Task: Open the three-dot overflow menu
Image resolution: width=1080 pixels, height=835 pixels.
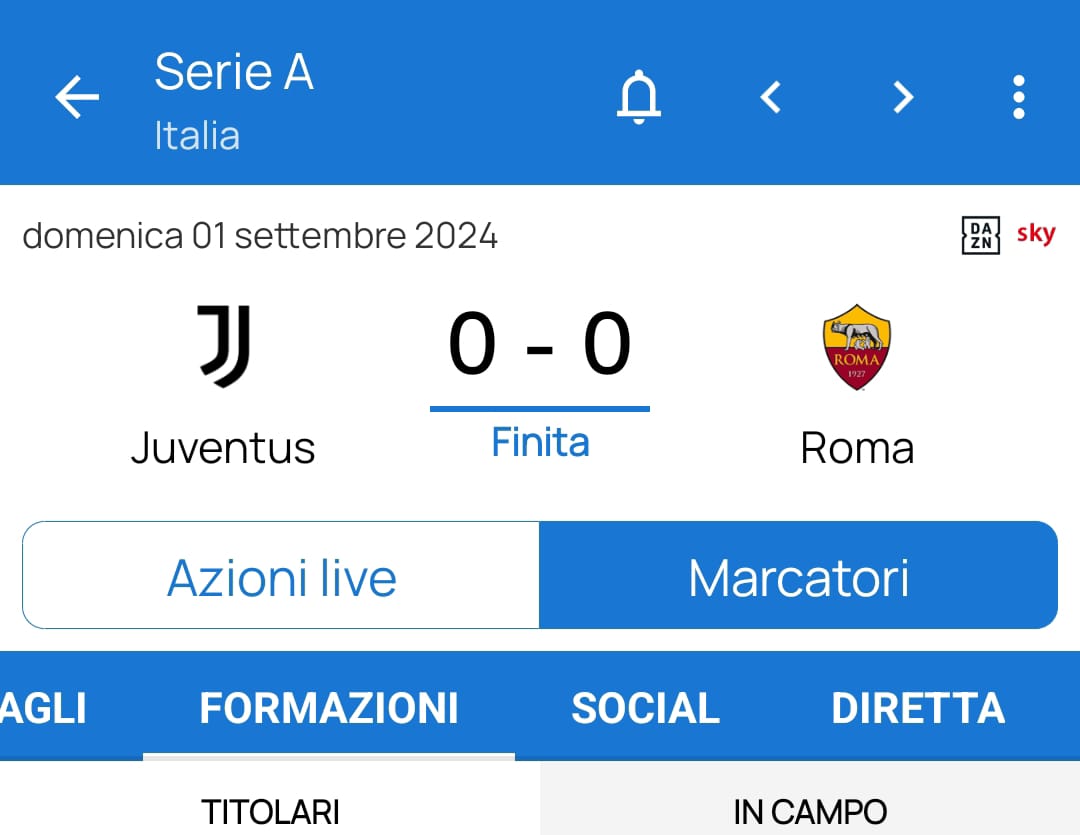Action: pos(1018,98)
